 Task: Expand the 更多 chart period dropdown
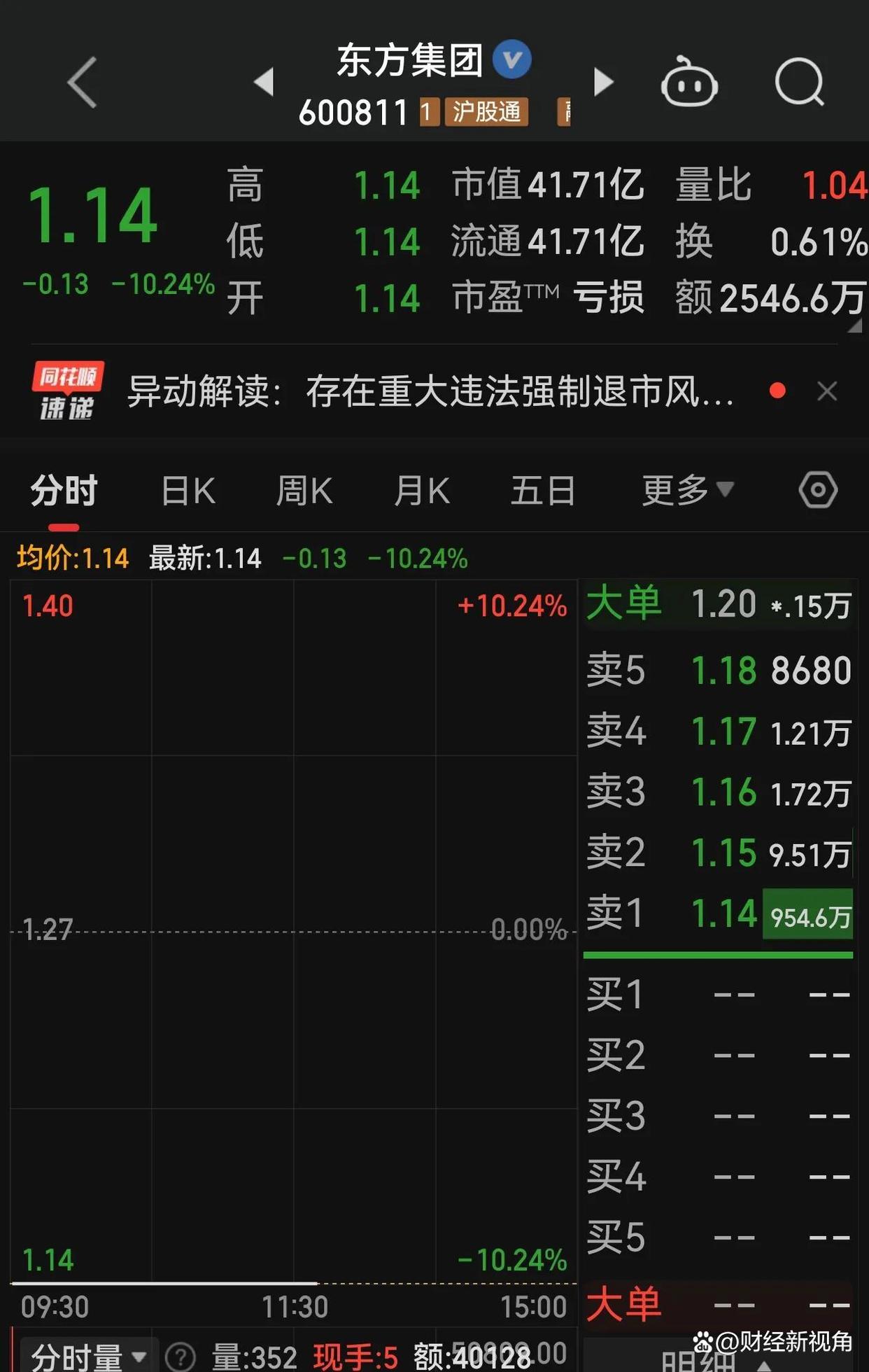pyautogui.click(x=687, y=491)
